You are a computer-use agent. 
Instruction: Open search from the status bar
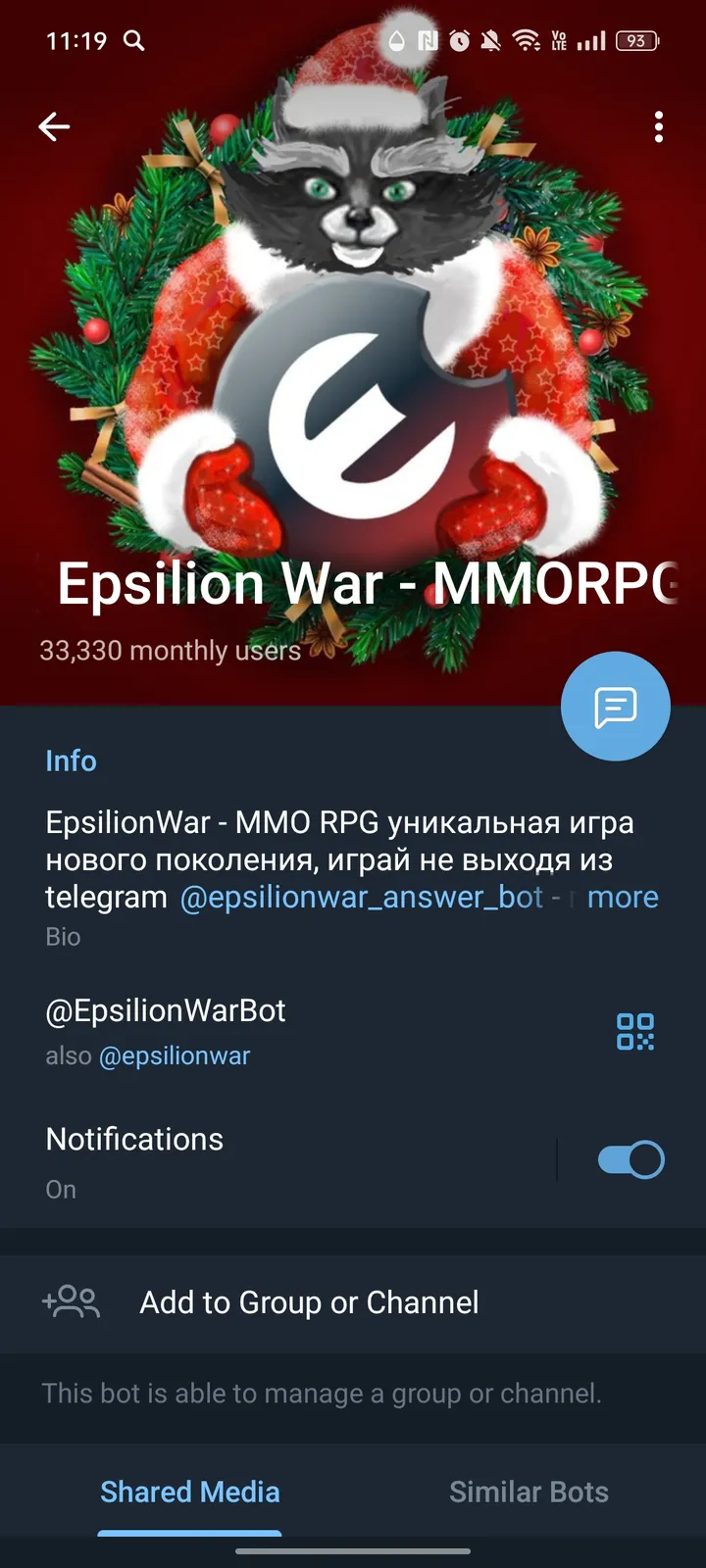point(134,40)
